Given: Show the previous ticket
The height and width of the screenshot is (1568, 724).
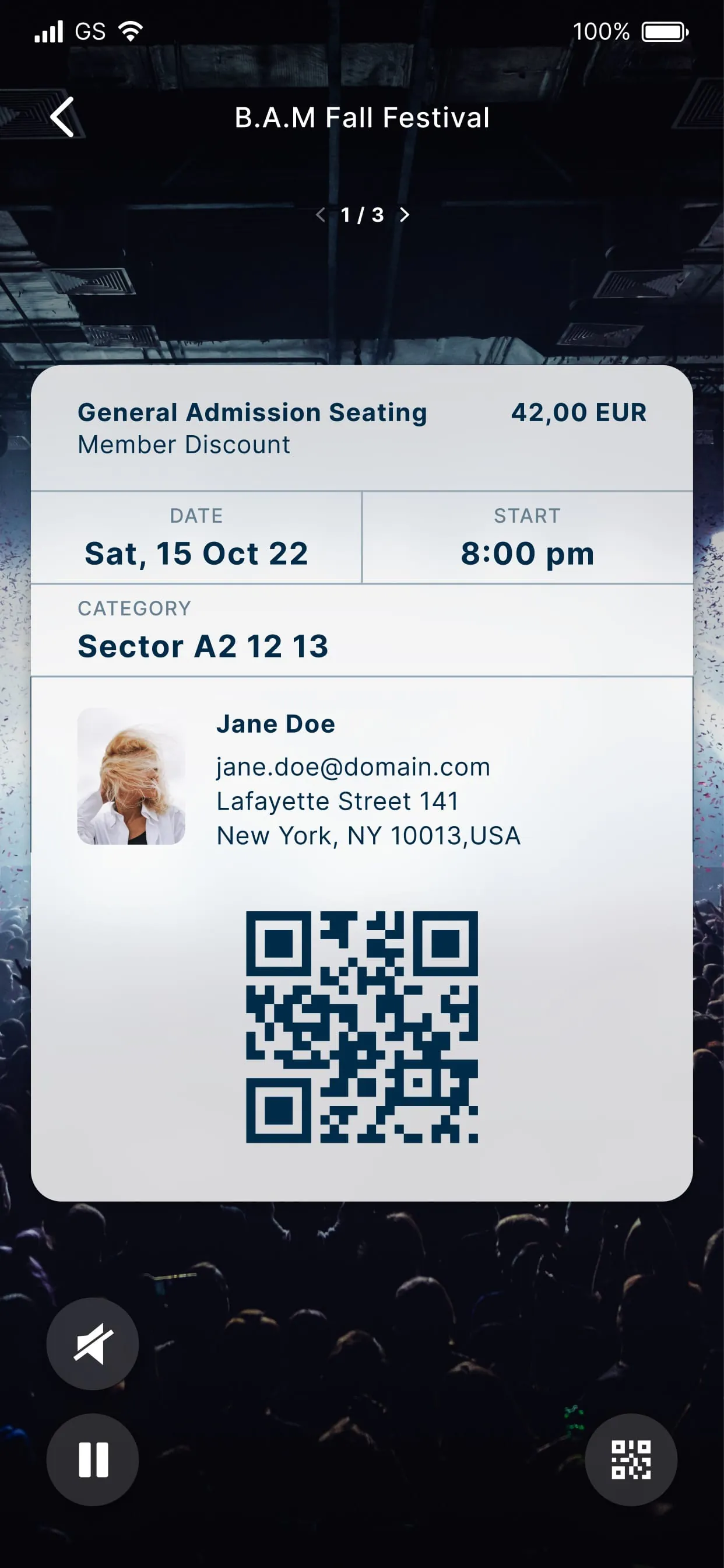Looking at the screenshot, I should click(x=321, y=215).
